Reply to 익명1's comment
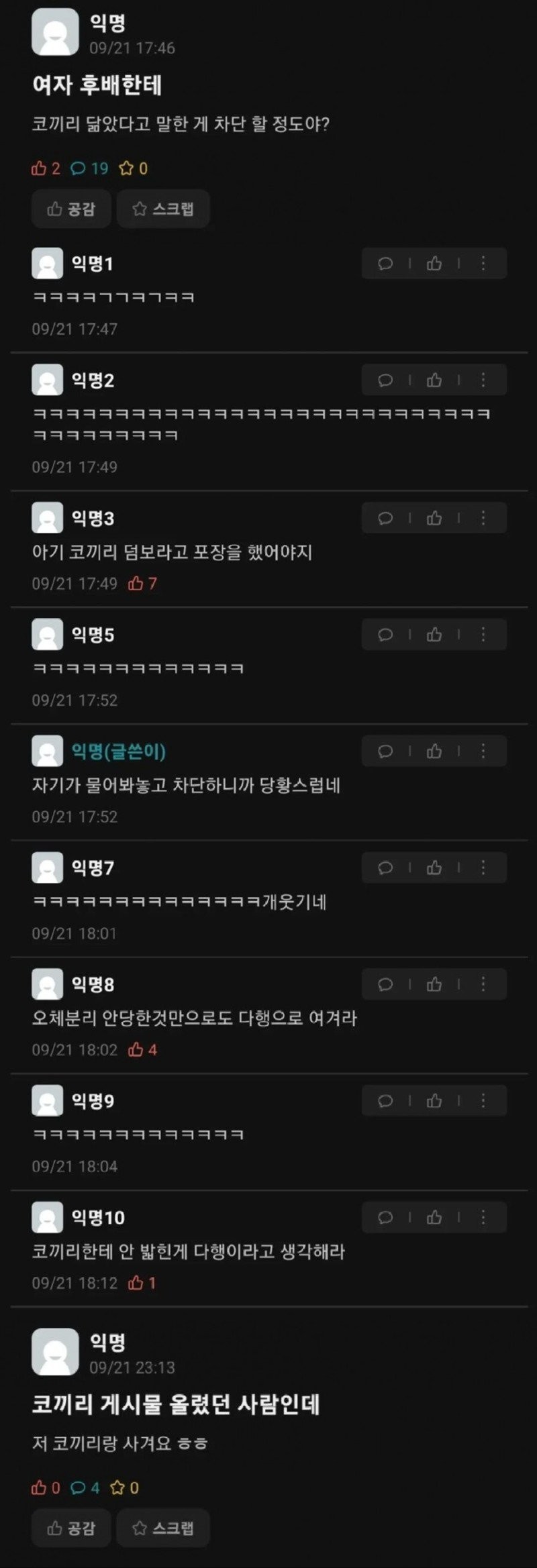The width and height of the screenshot is (537, 1568). point(385,264)
